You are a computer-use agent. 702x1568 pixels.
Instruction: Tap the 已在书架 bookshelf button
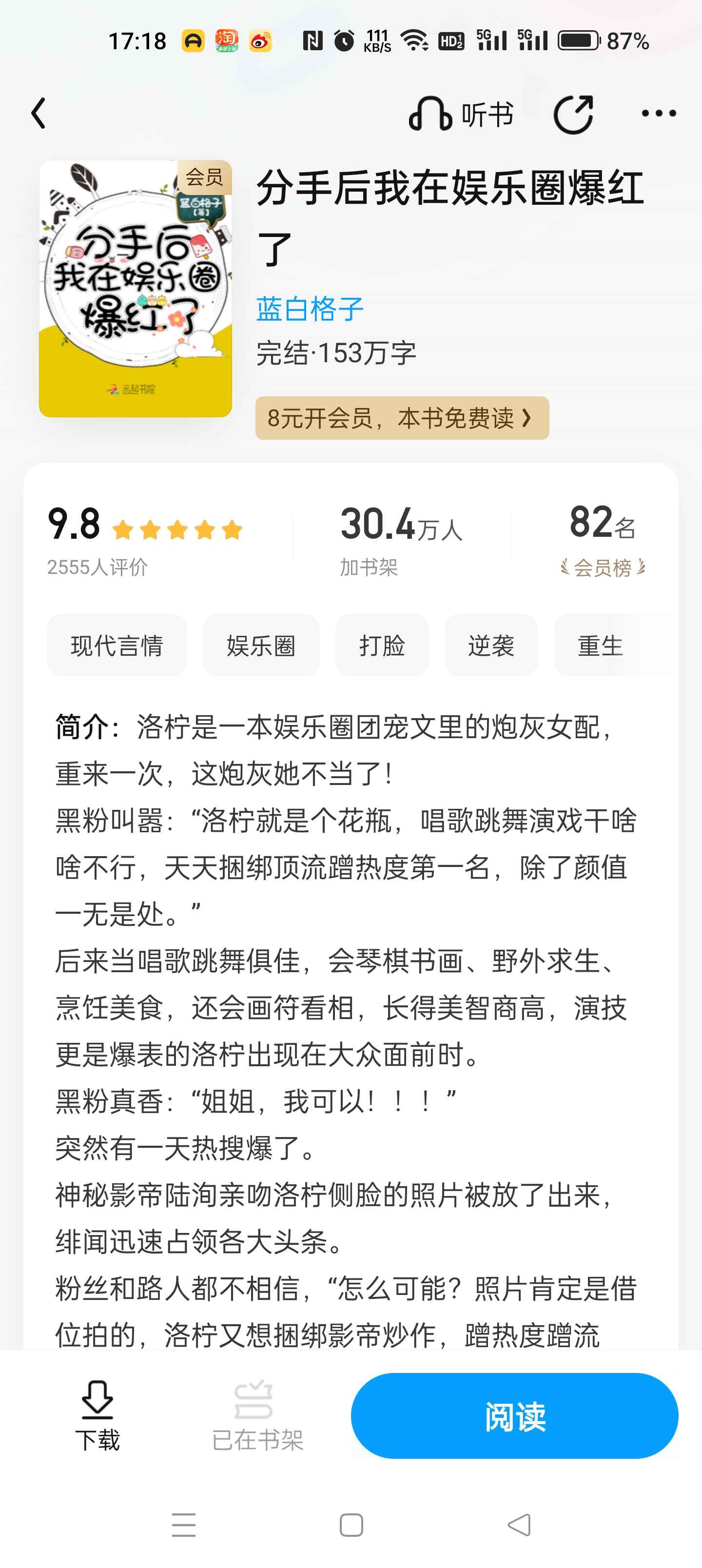click(257, 1416)
